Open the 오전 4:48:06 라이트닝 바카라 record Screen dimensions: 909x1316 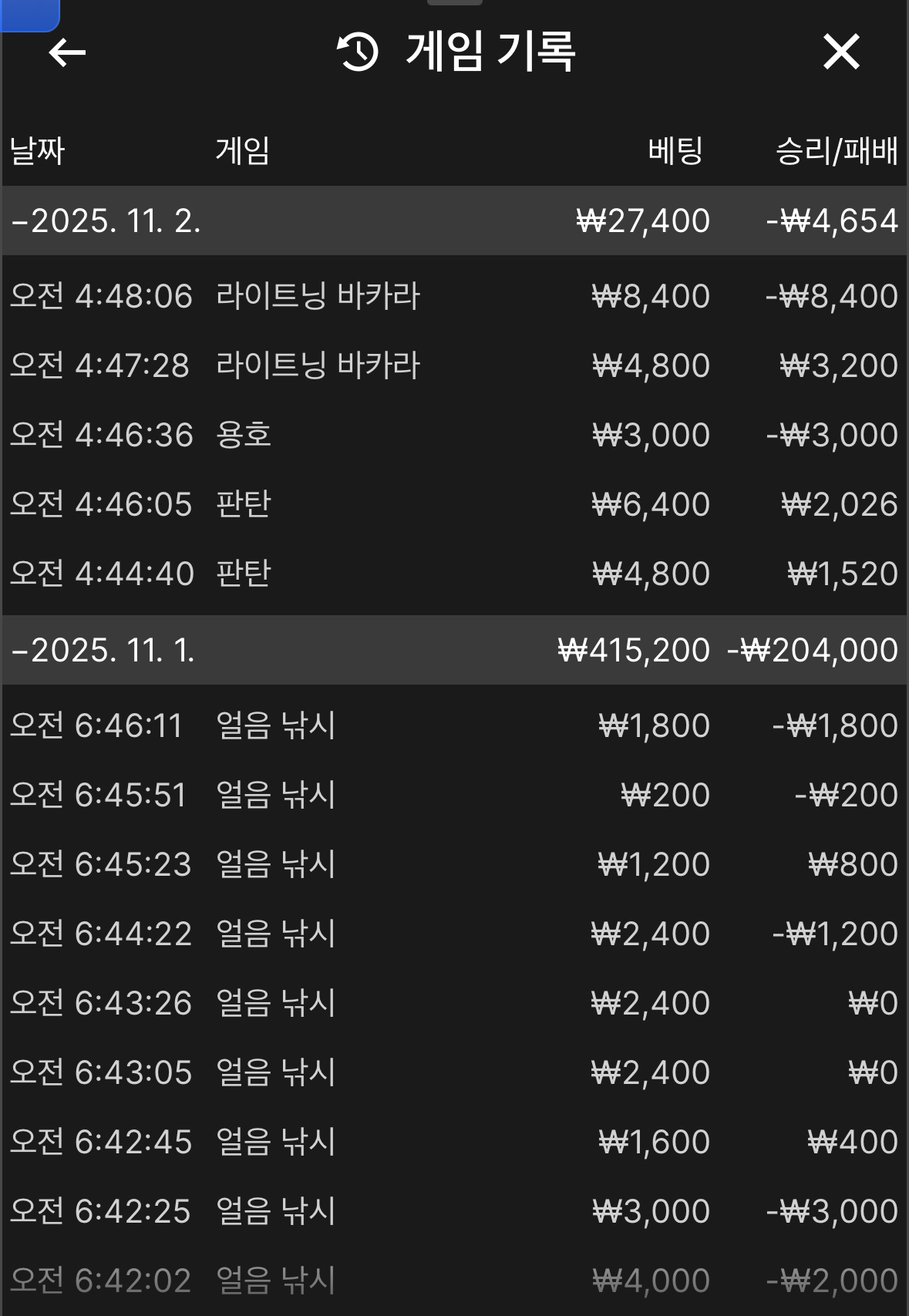pos(454,296)
